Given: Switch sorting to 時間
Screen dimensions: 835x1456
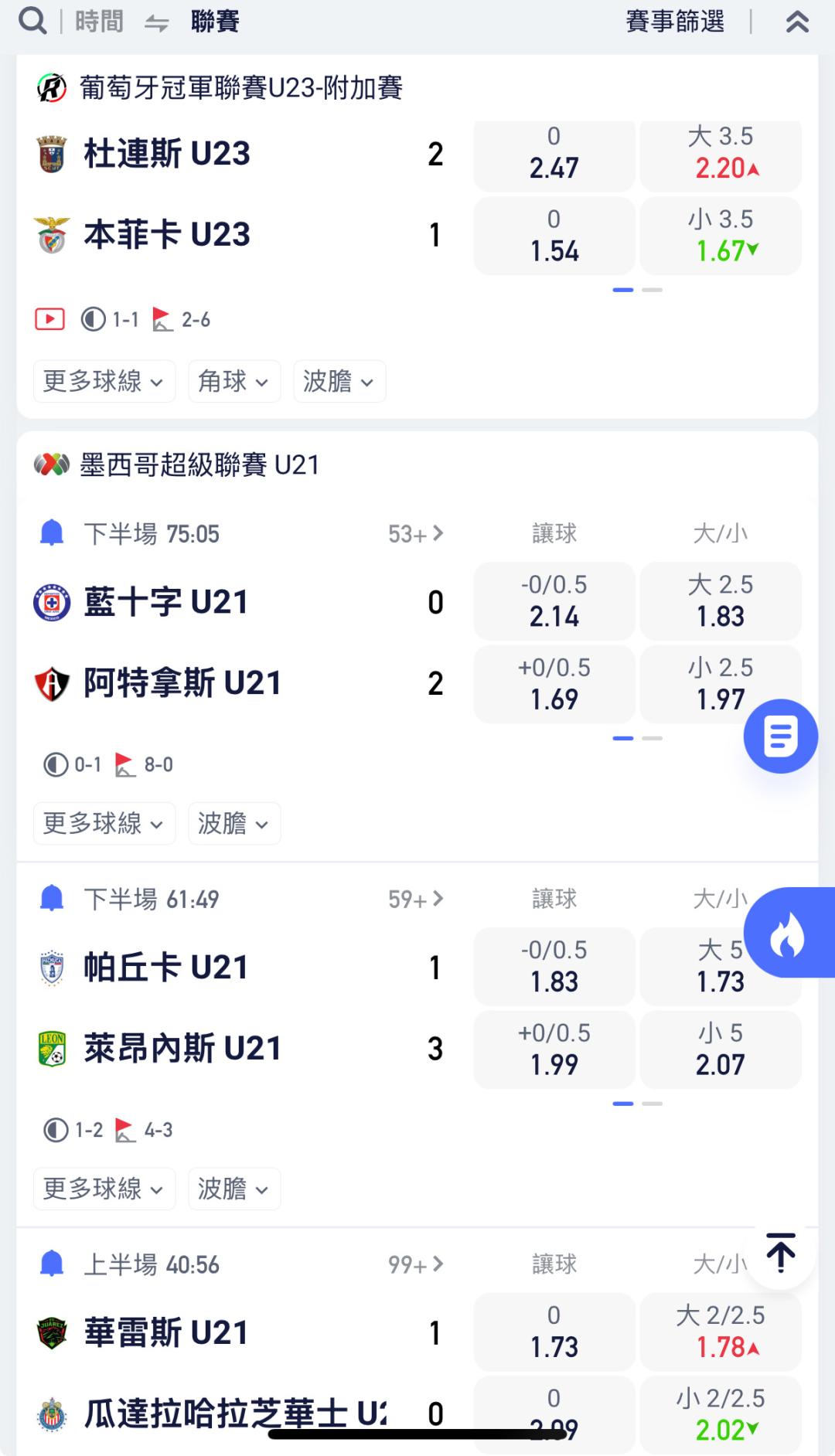Looking at the screenshot, I should pyautogui.click(x=100, y=21).
